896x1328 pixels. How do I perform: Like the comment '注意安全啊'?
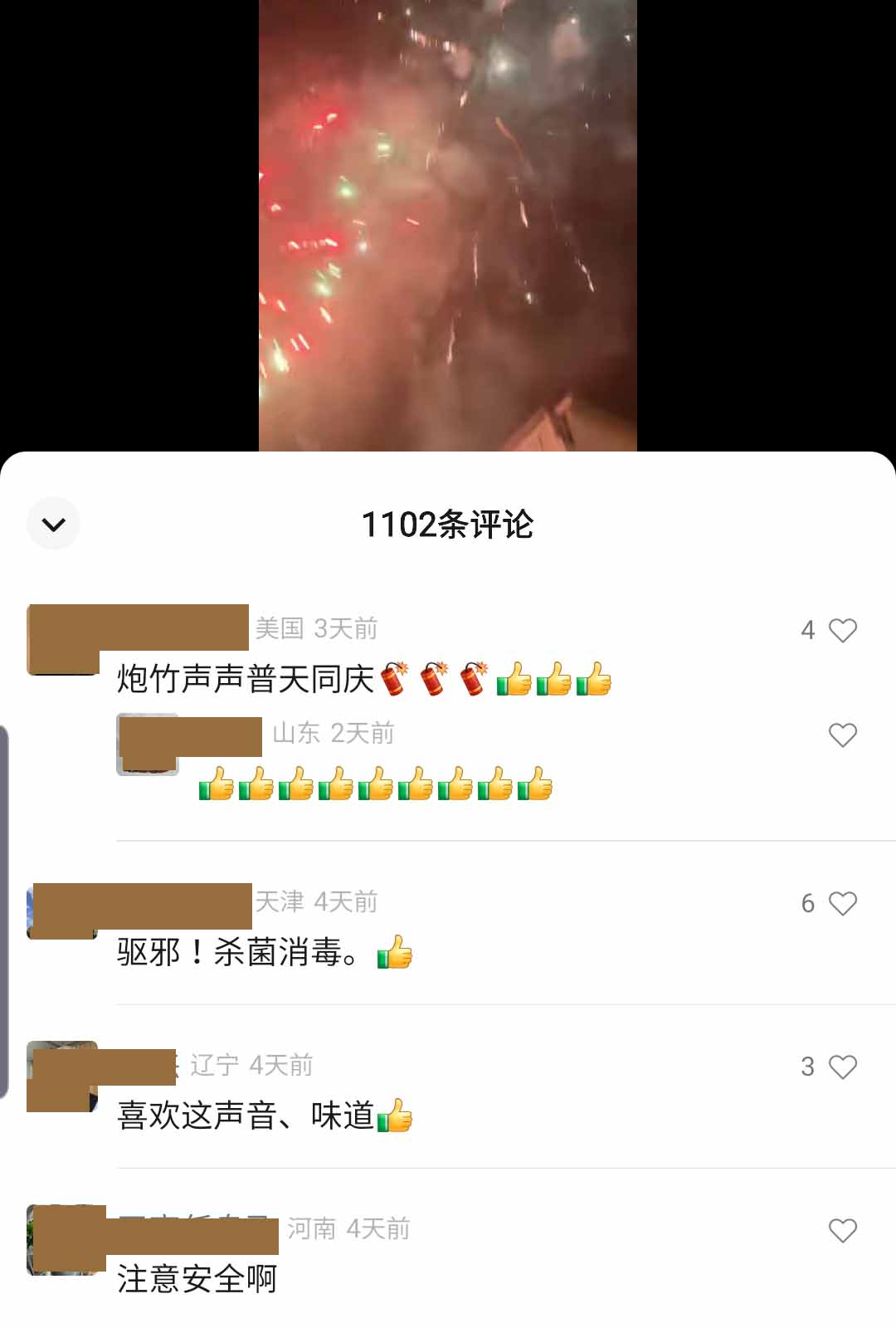[842, 1231]
